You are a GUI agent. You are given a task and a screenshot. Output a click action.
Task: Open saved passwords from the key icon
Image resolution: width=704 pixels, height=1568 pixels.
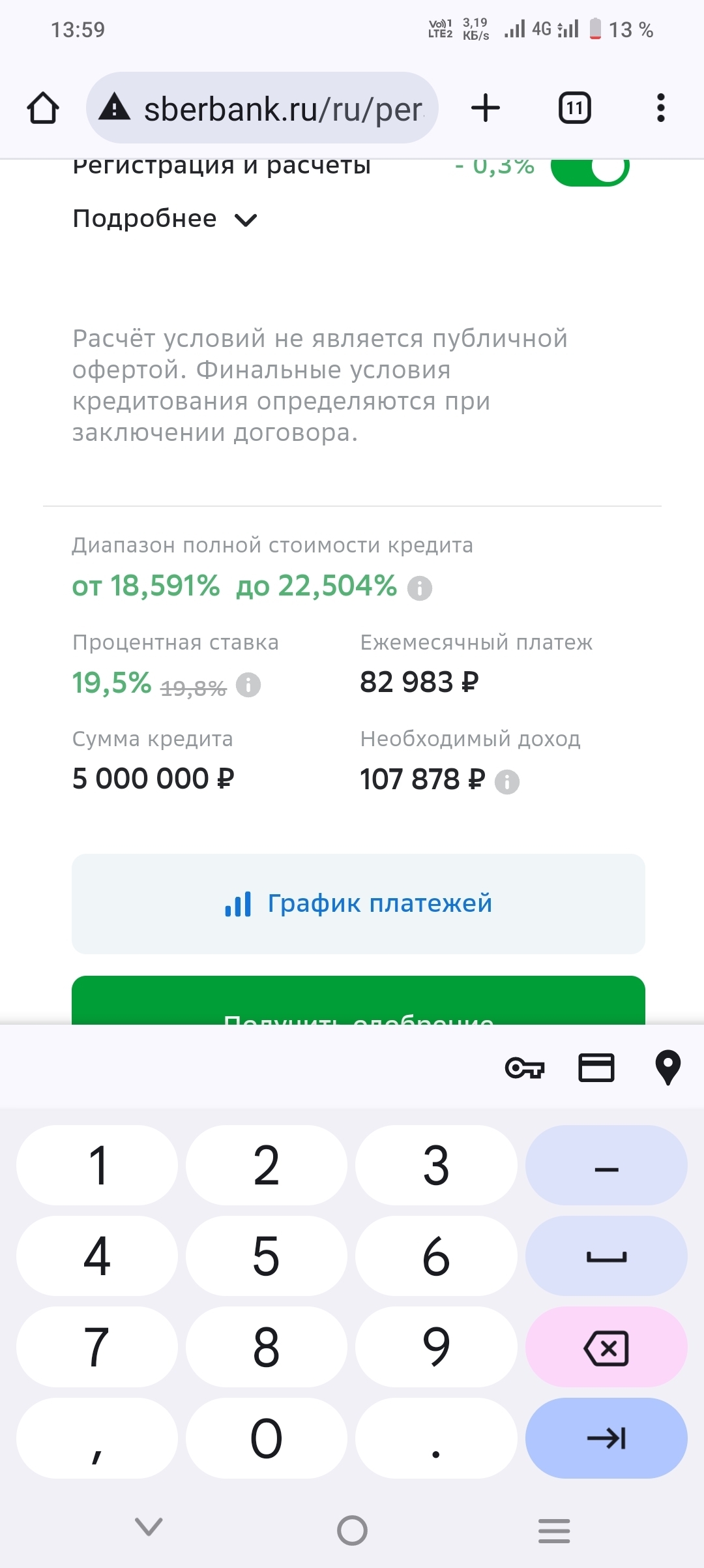pyautogui.click(x=525, y=1068)
